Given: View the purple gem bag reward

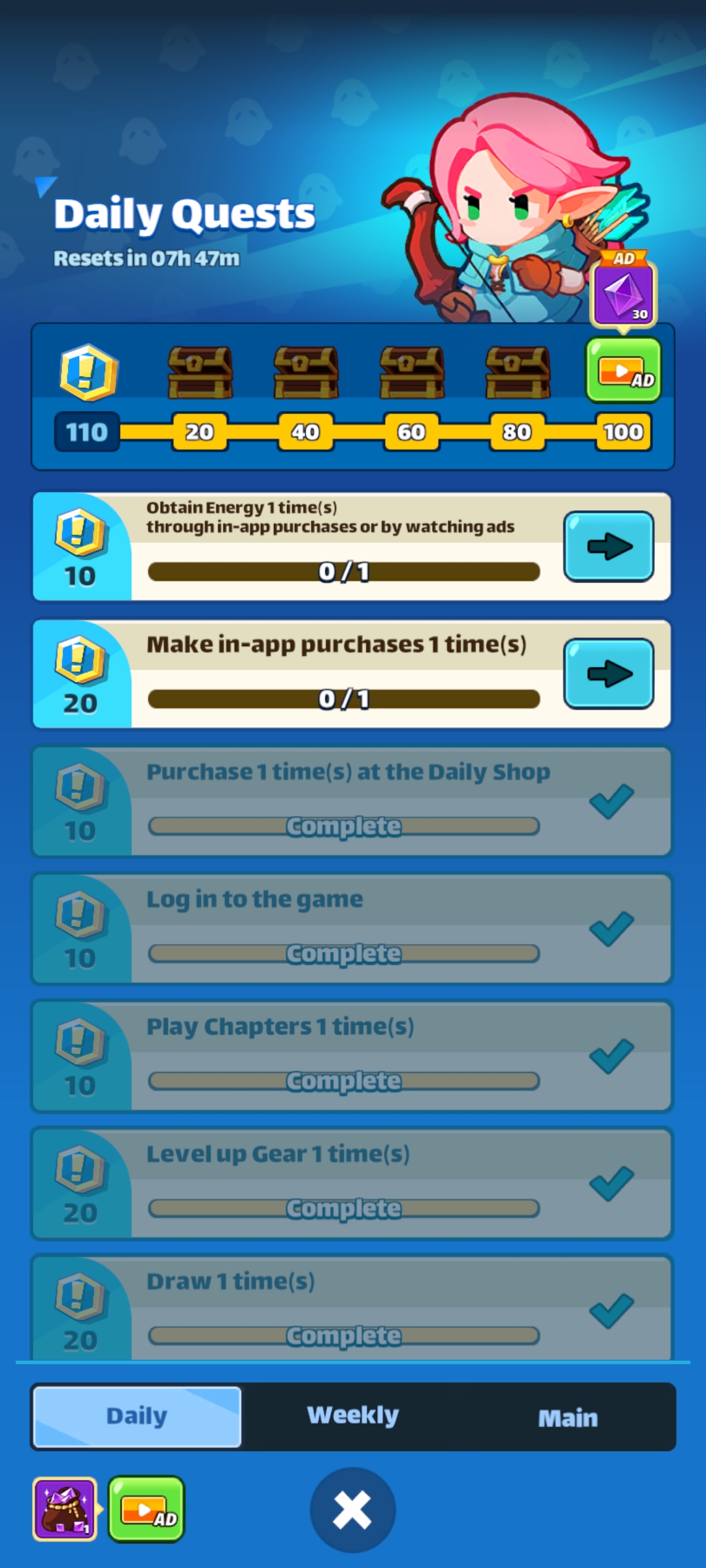Looking at the screenshot, I should [65, 1509].
